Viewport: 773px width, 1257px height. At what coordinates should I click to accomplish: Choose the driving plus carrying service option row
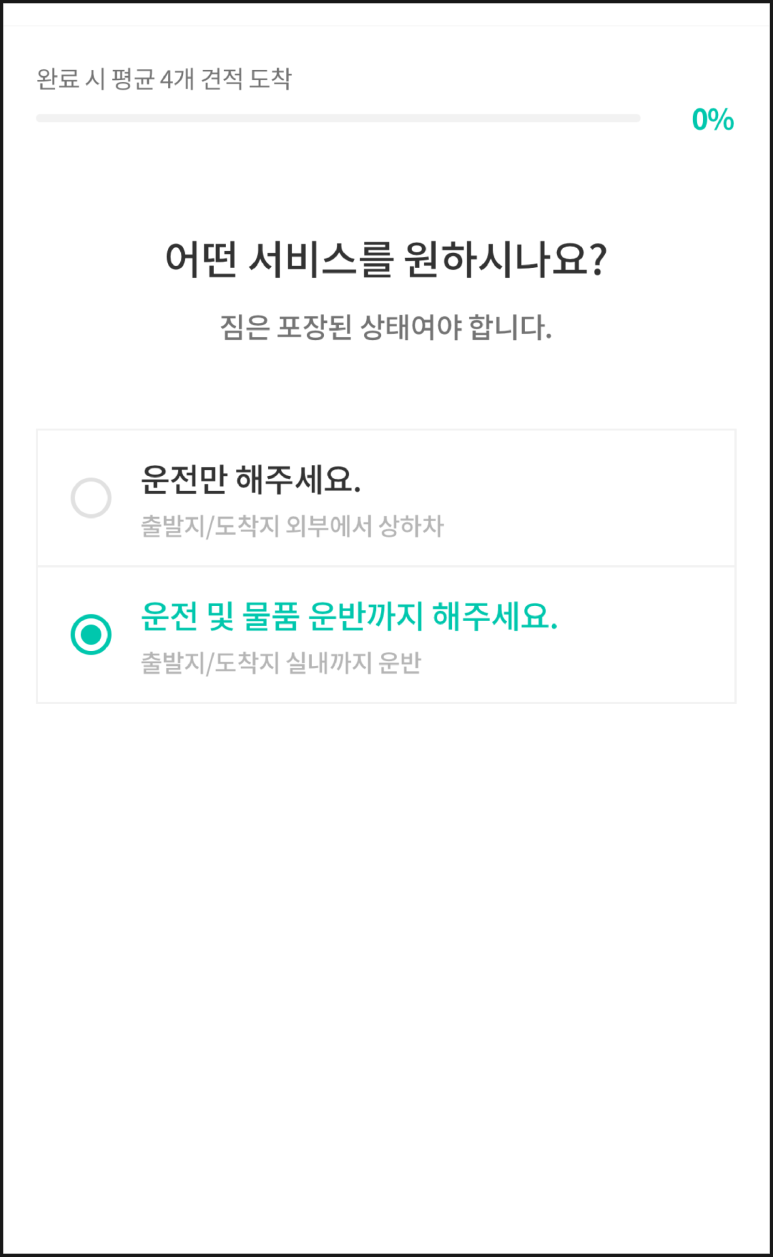point(386,633)
